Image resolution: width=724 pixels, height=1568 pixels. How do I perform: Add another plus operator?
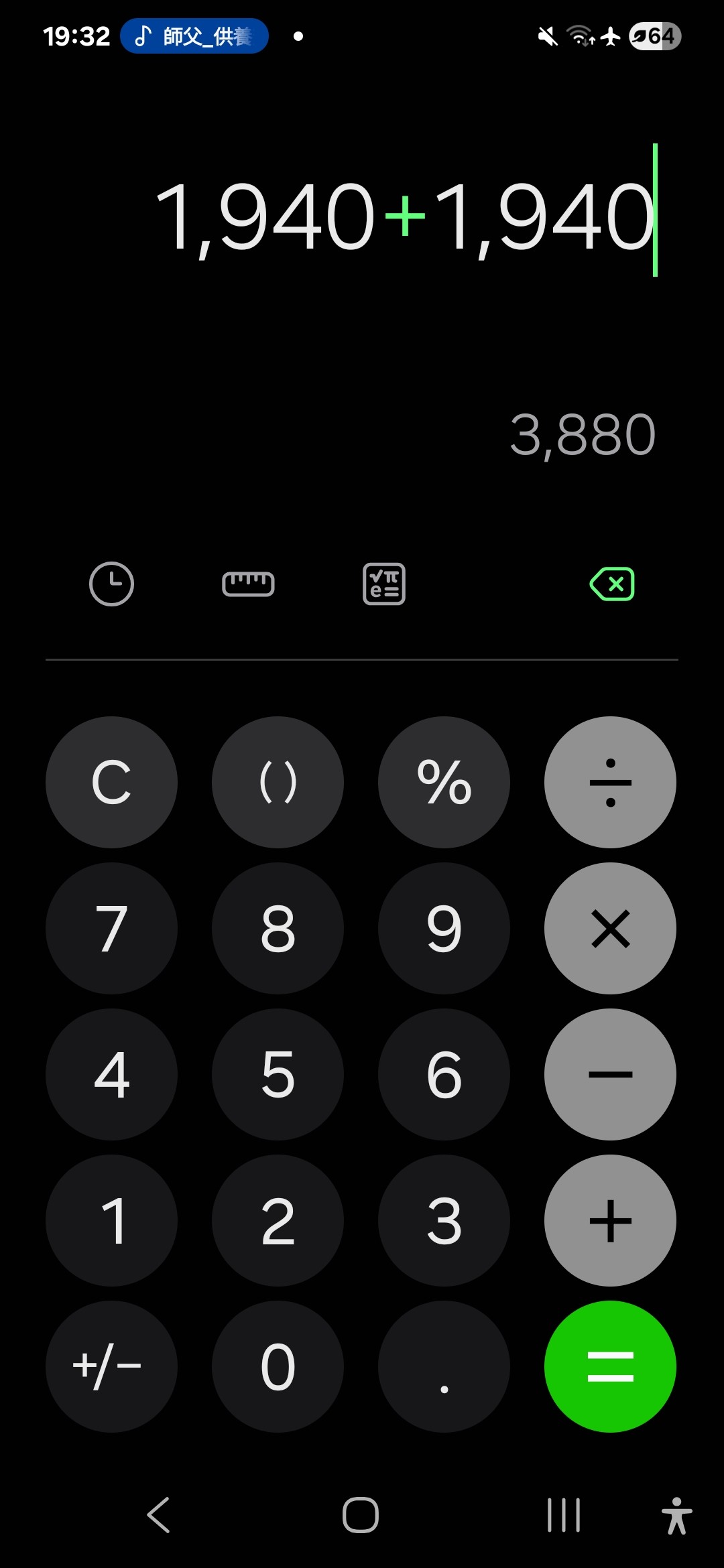click(610, 1220)
